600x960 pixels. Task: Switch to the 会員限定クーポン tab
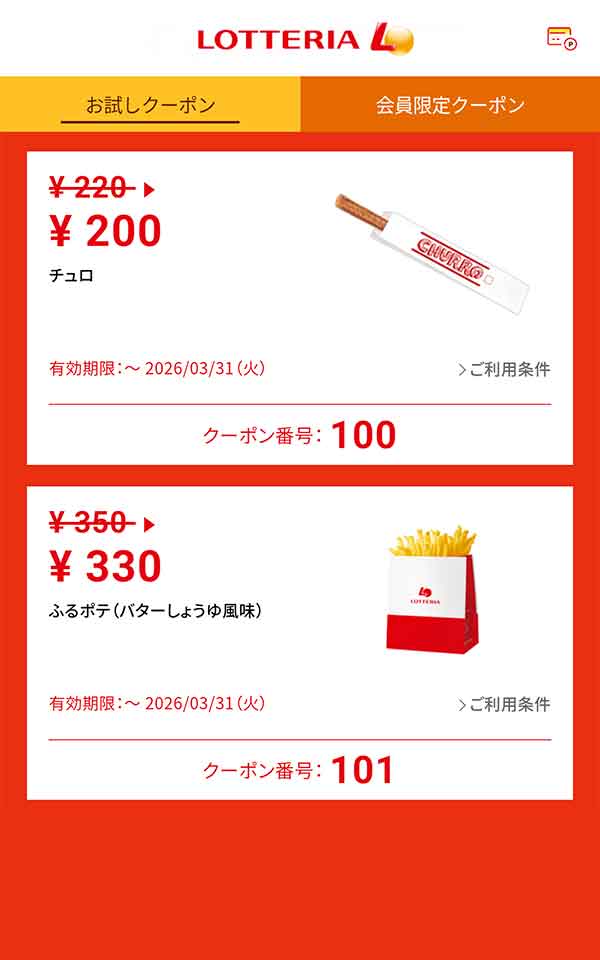pyautogui.click(x=450, y=105)
